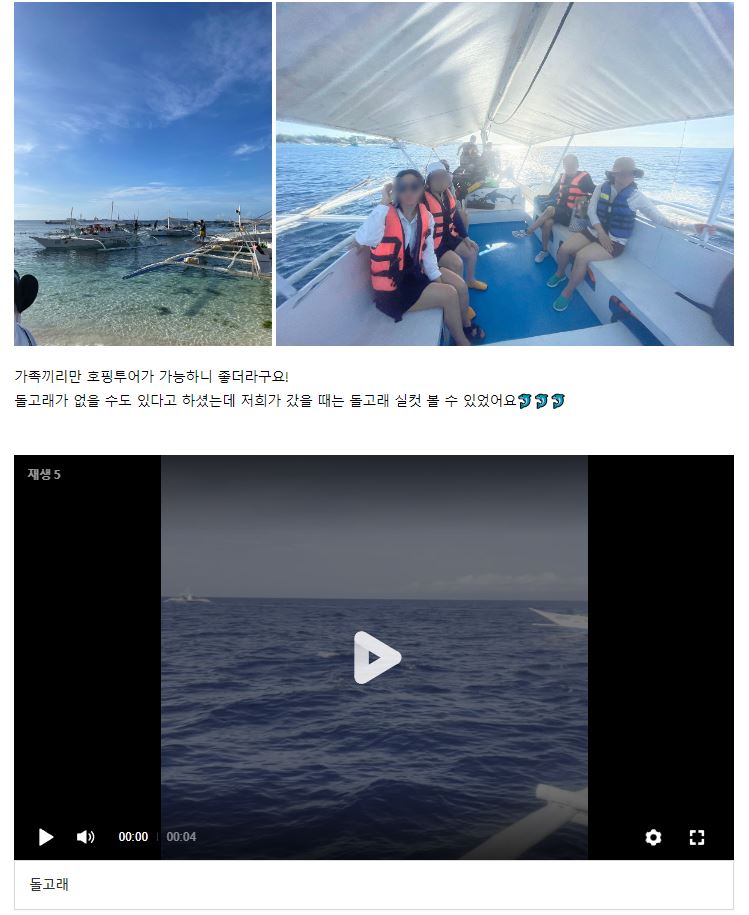Viewport: 749px width, 915px height.
Task: Play the dolphin video with the center button
Action: (x=376, y=658)
